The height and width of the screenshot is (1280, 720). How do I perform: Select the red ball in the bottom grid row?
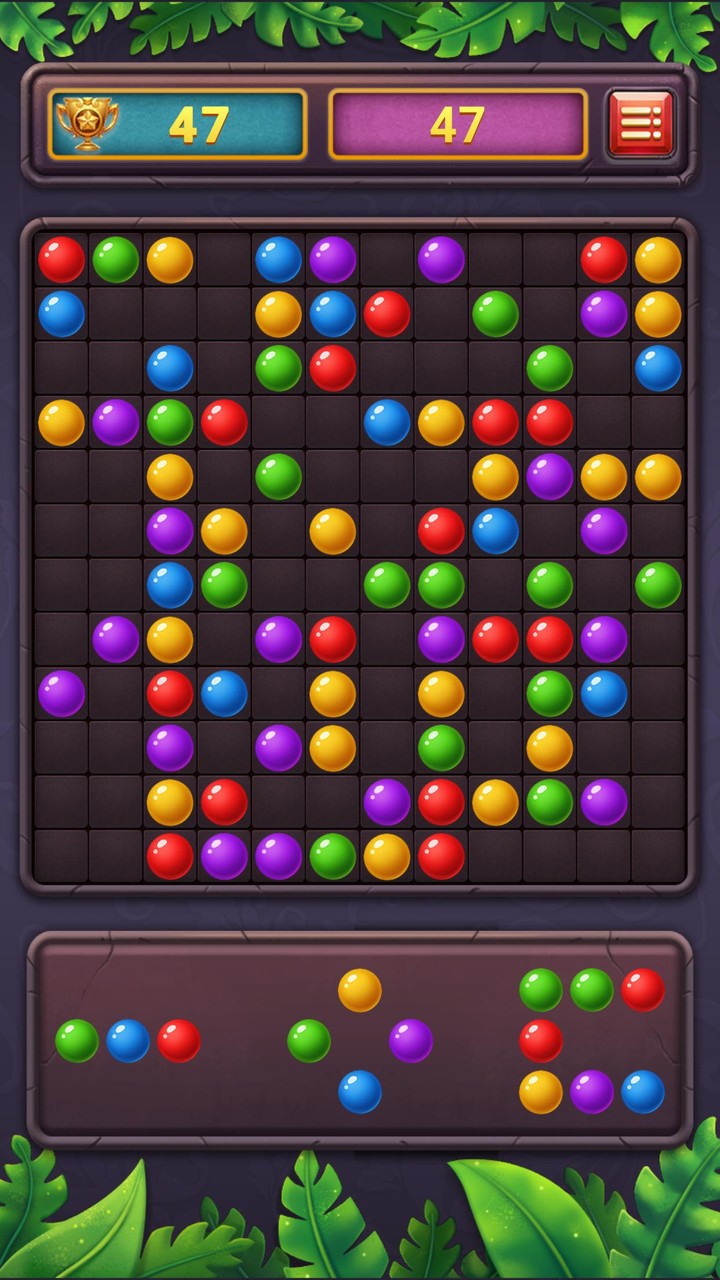[170, 855]
